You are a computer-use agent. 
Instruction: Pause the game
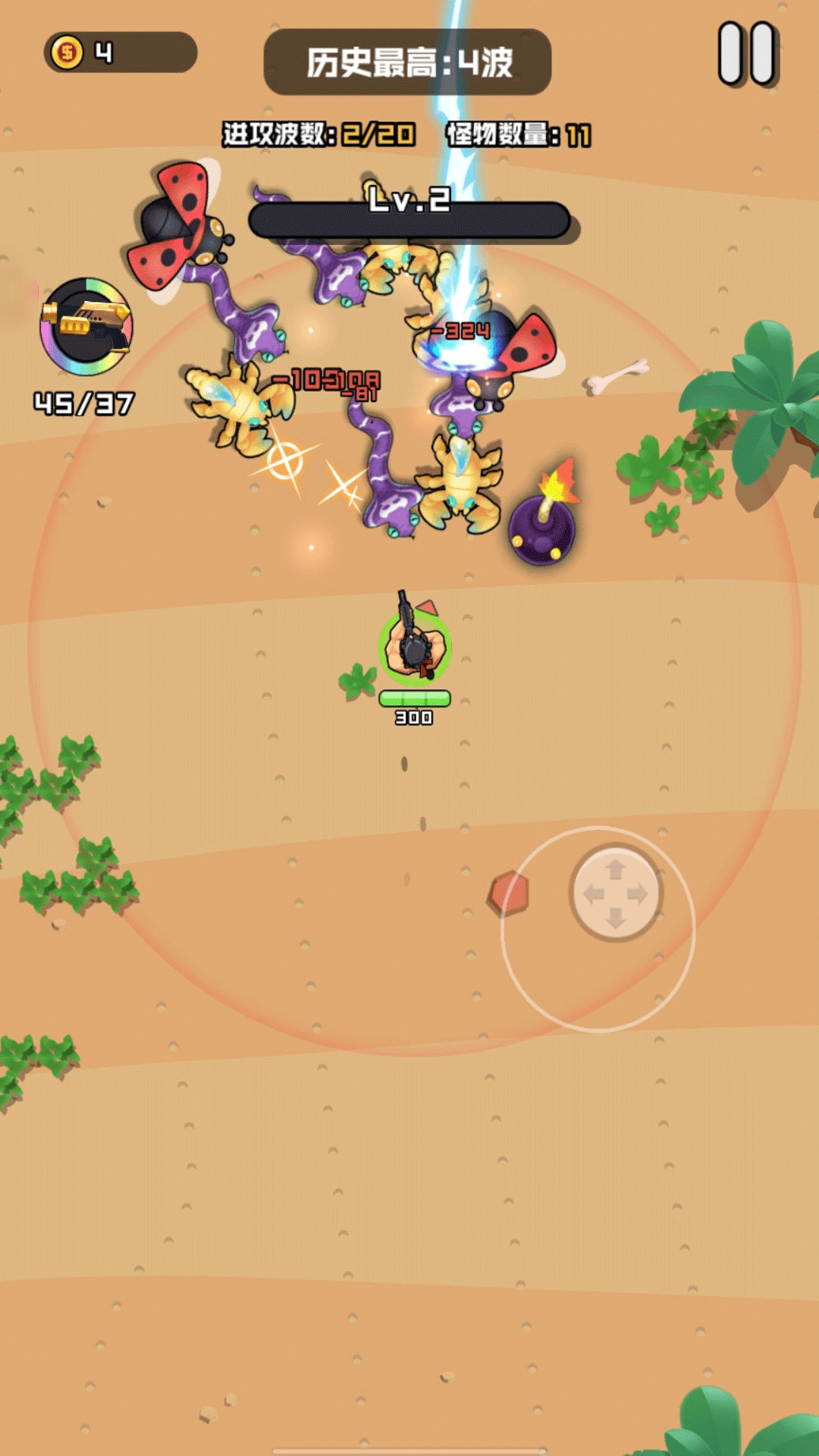(x=747, y=53)
